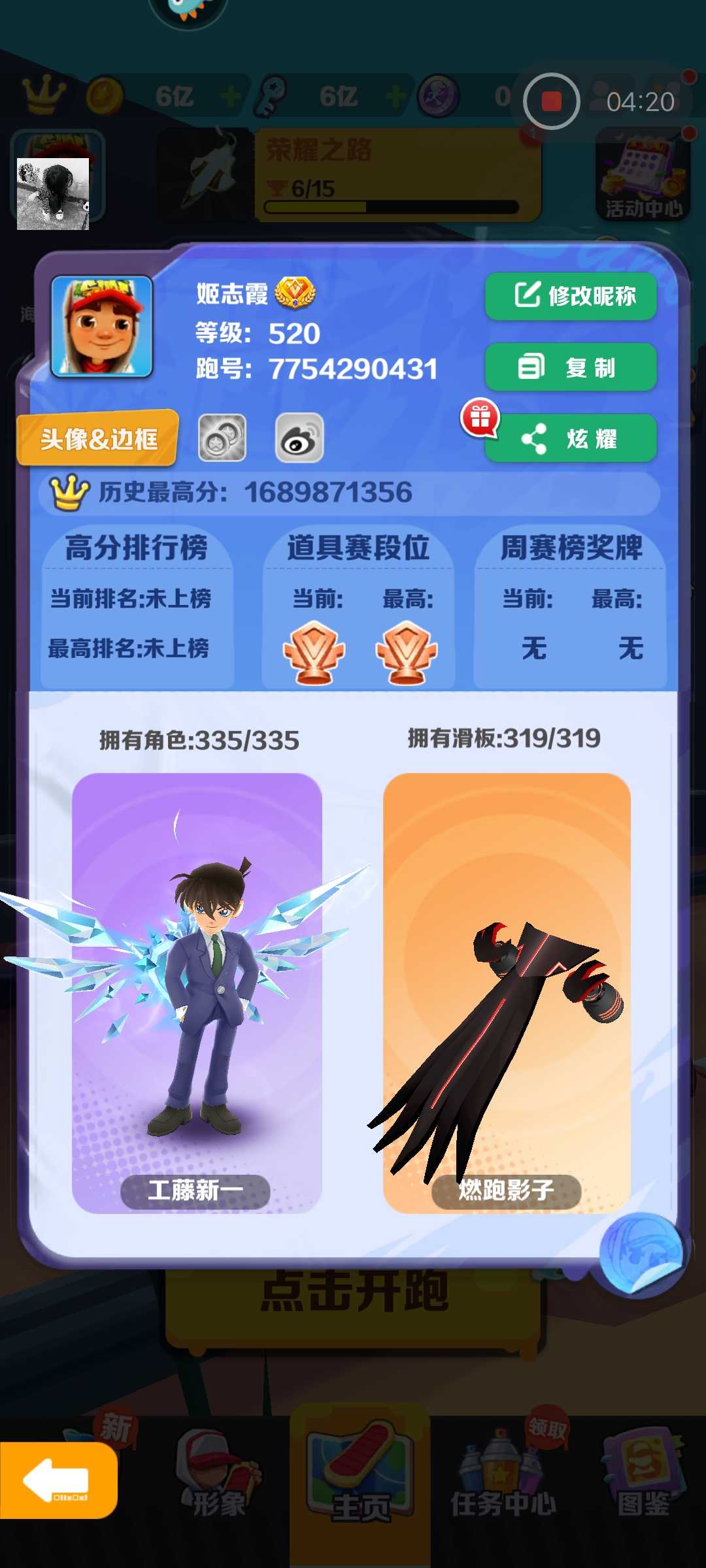Go back with the orange arrow button

coord(58,1480)
